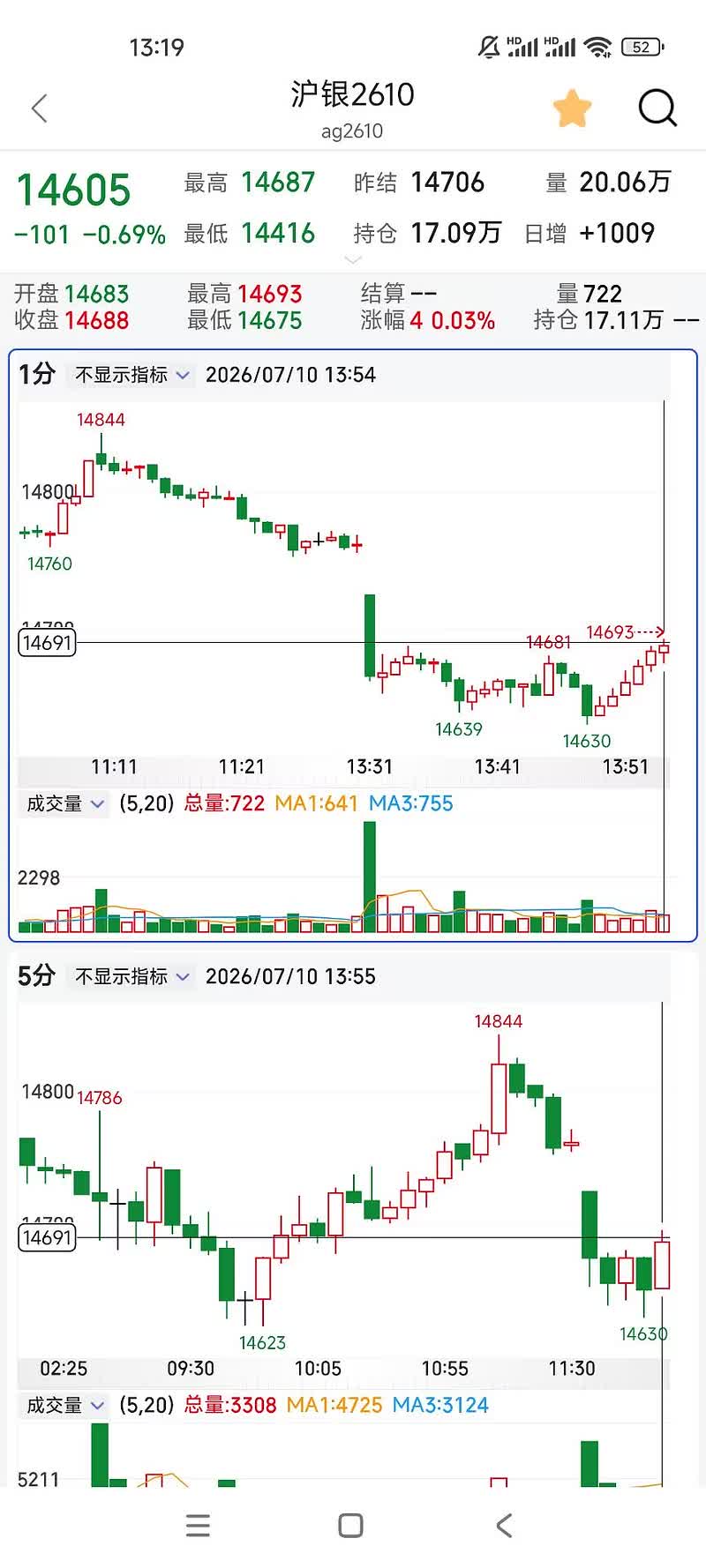Change the 成交量 indicator on the 1分 chart
Image resolution: width=706 pixels, height=1568 pixels.
65,803
